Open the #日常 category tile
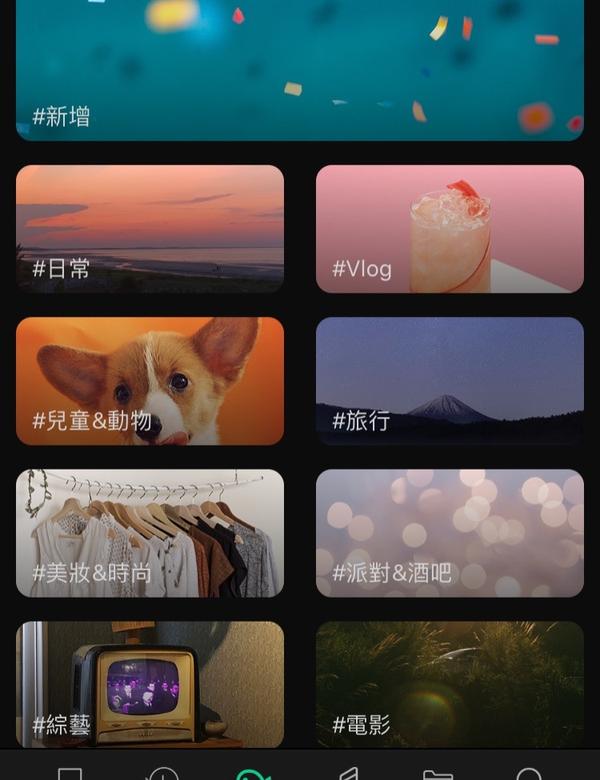 [150, 229]
